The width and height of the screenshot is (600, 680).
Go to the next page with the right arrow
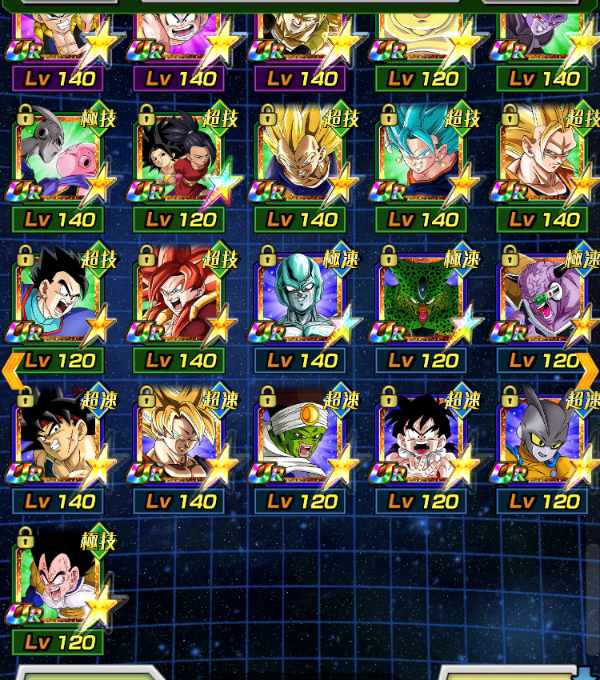[587, 371]
